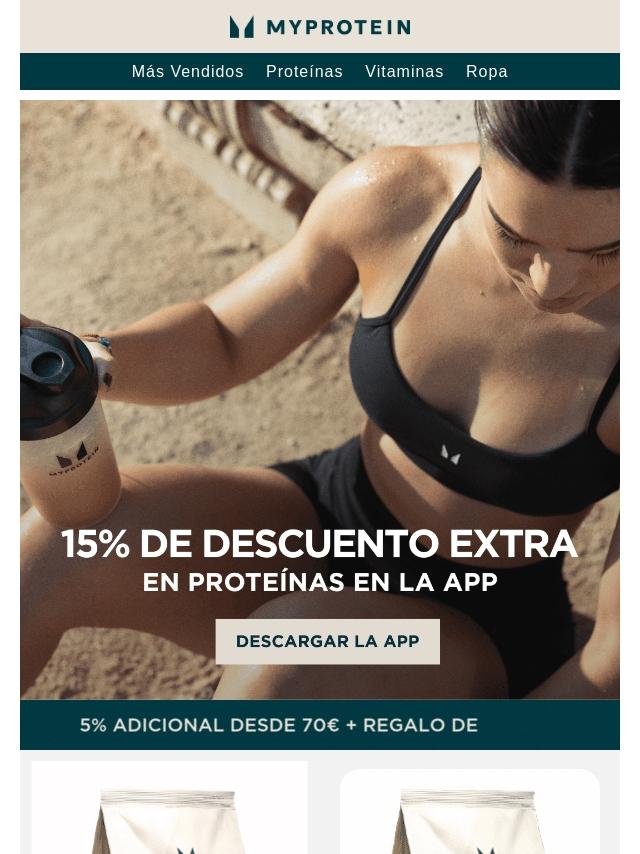Open the 5% adicional desde 70€ banner

point(320,725)
